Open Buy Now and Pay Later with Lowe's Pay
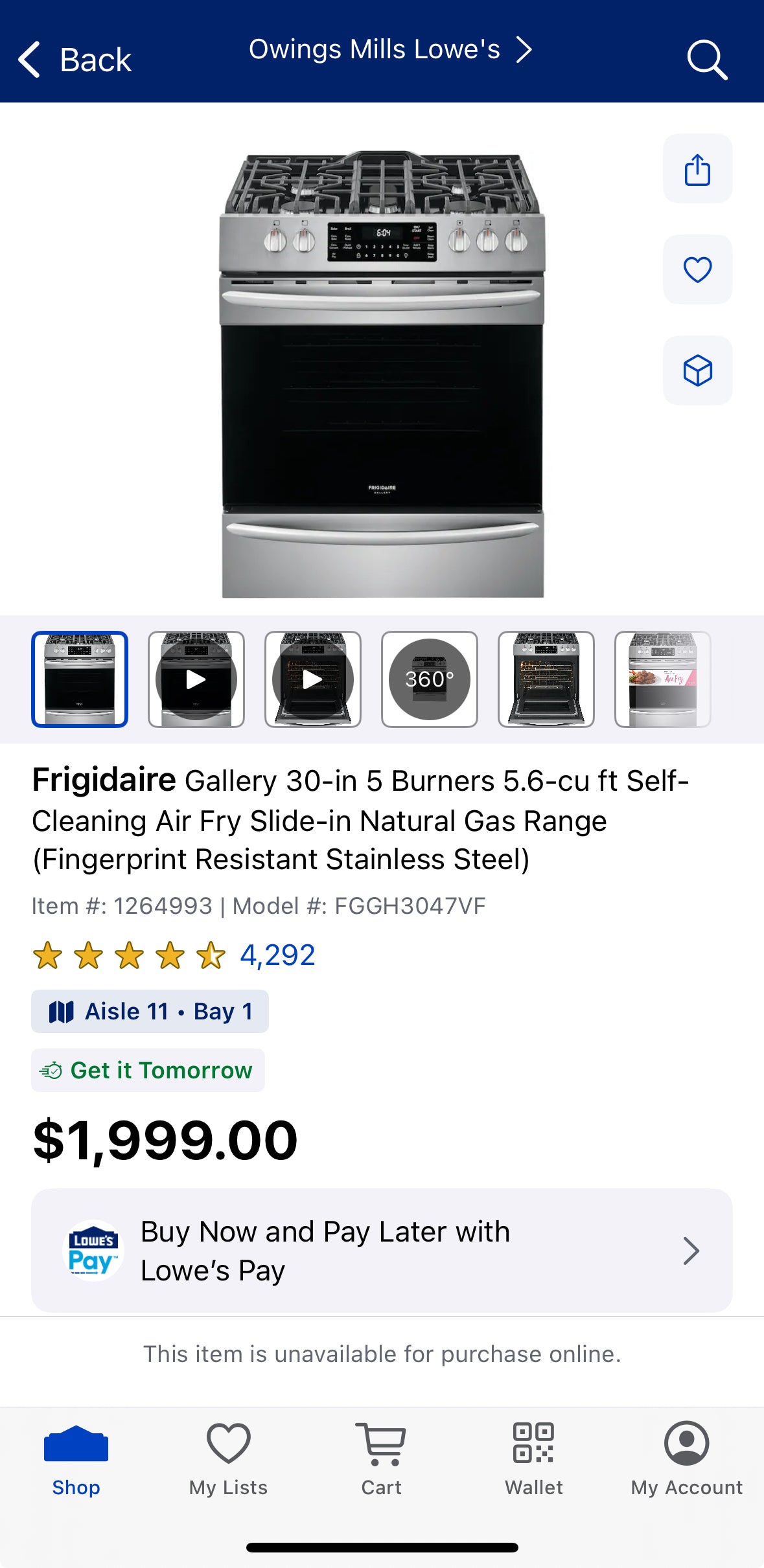 click(x=382, y=1251)
